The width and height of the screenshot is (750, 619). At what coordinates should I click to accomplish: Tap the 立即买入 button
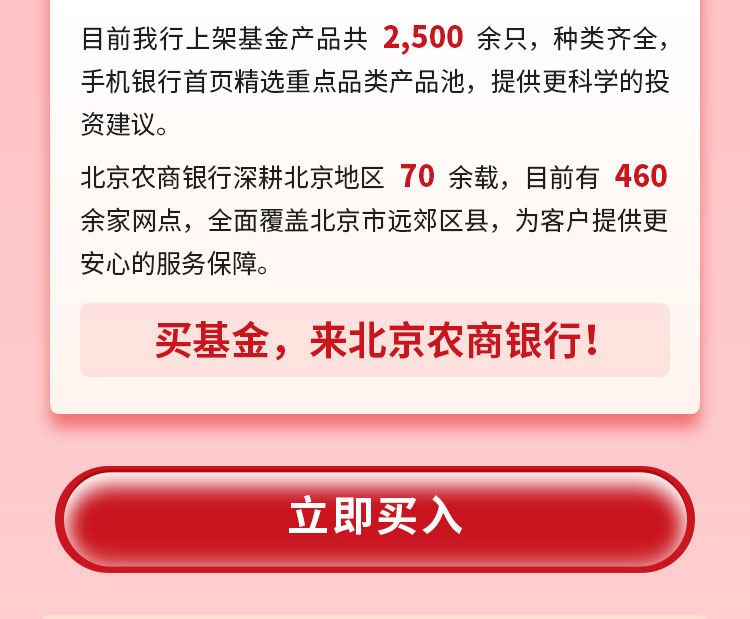tap(375, 518)
